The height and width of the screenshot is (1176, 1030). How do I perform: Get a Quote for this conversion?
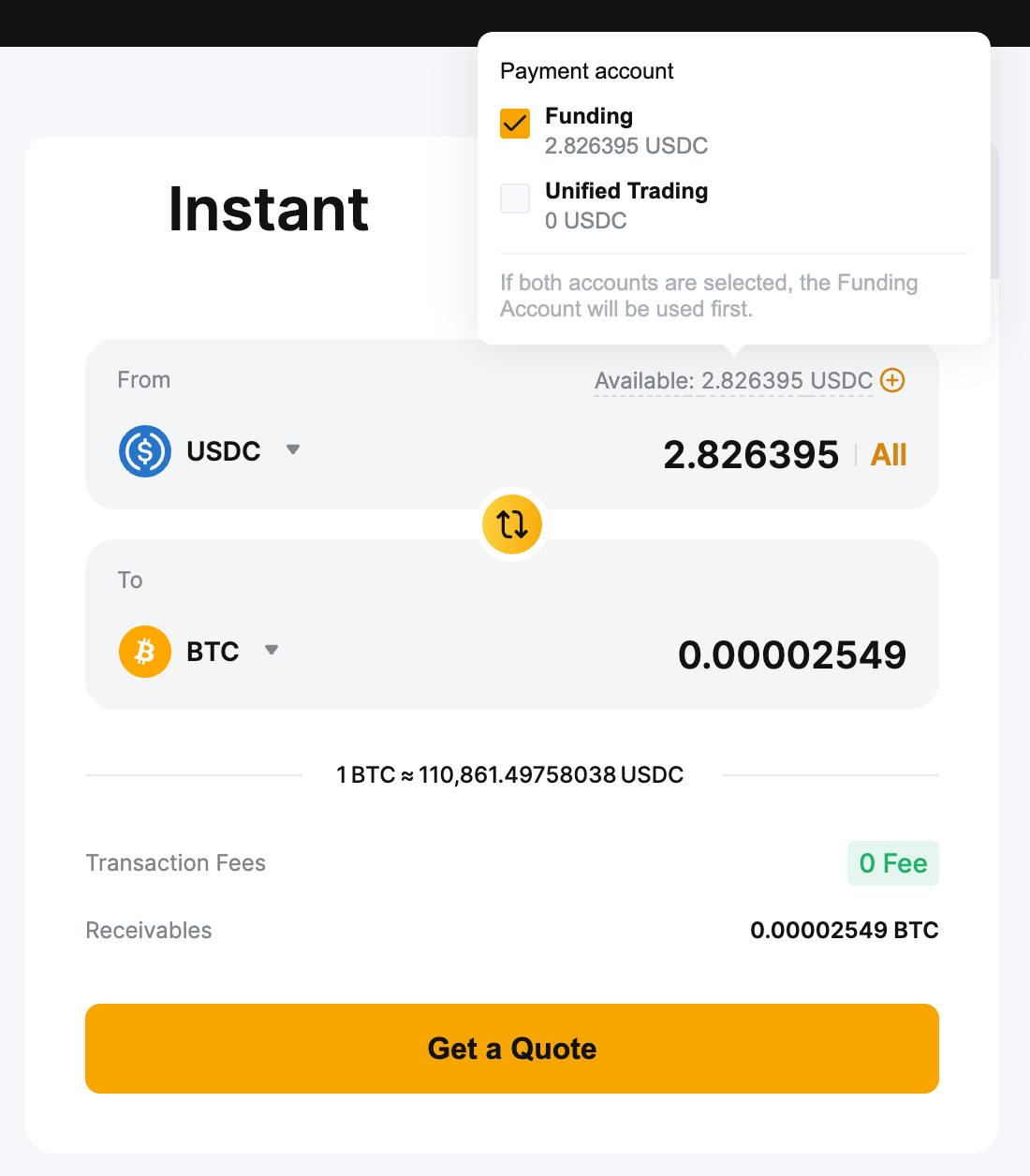coord(512,1049)
